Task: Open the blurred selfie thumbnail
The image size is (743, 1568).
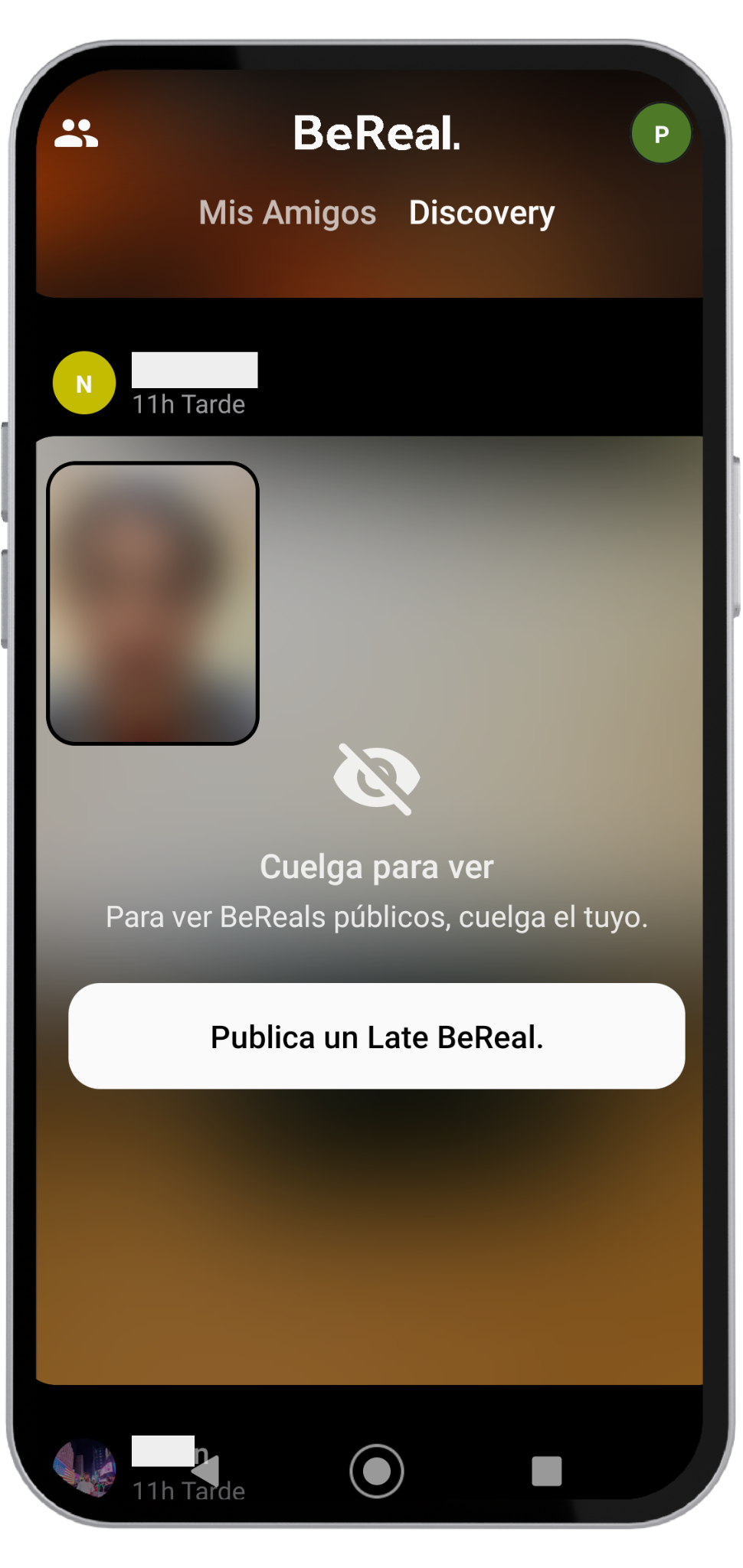Action: click(x=152, y=603)
